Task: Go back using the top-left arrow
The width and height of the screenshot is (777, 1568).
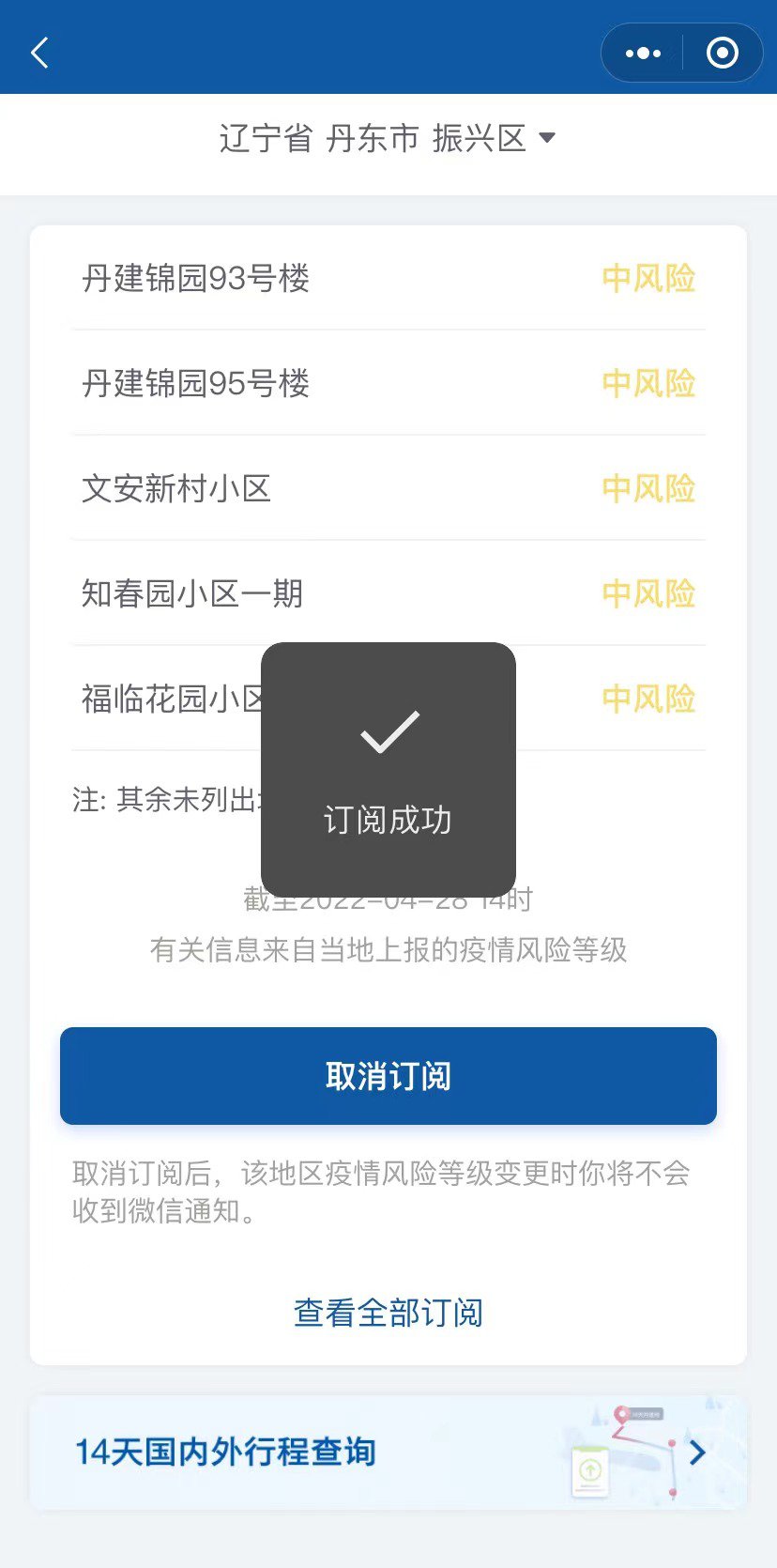Action: click(x=39, y=54)
